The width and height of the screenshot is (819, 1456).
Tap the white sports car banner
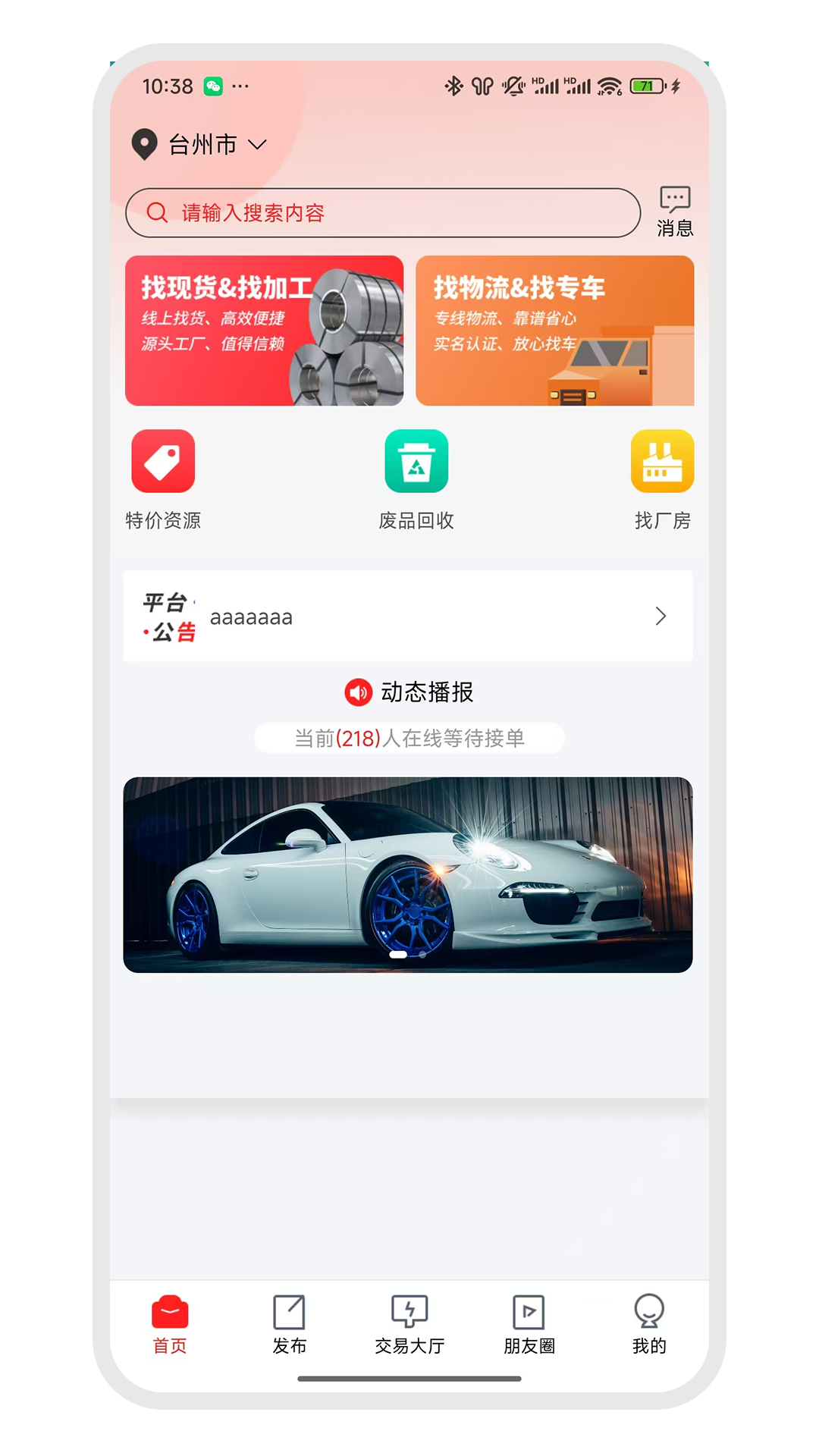[408, 874]
